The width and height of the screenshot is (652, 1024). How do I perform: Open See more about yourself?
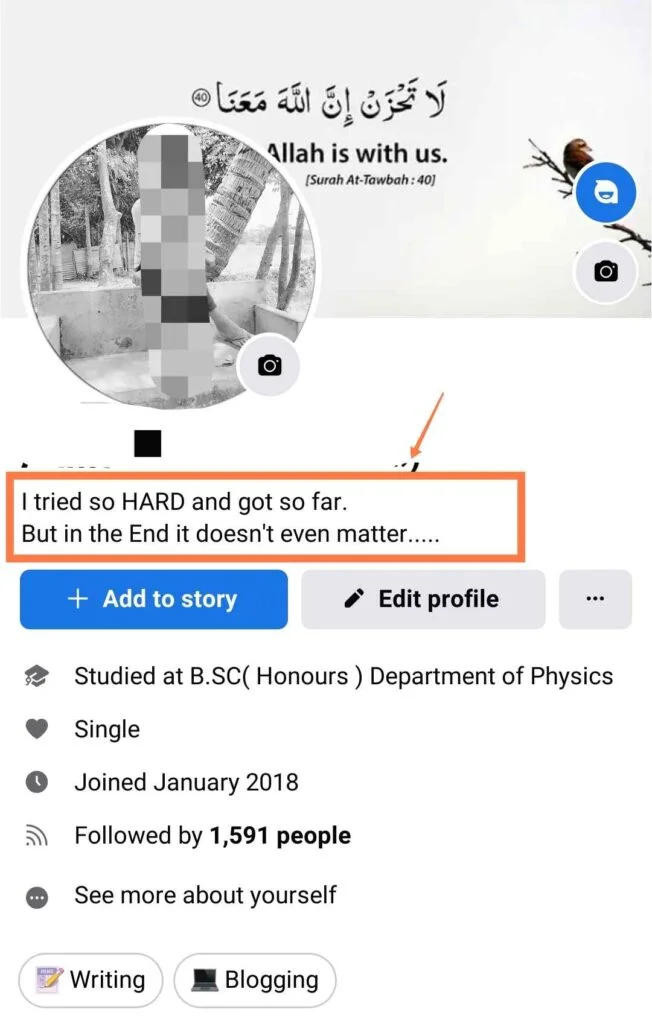click(x=205, y=895)
